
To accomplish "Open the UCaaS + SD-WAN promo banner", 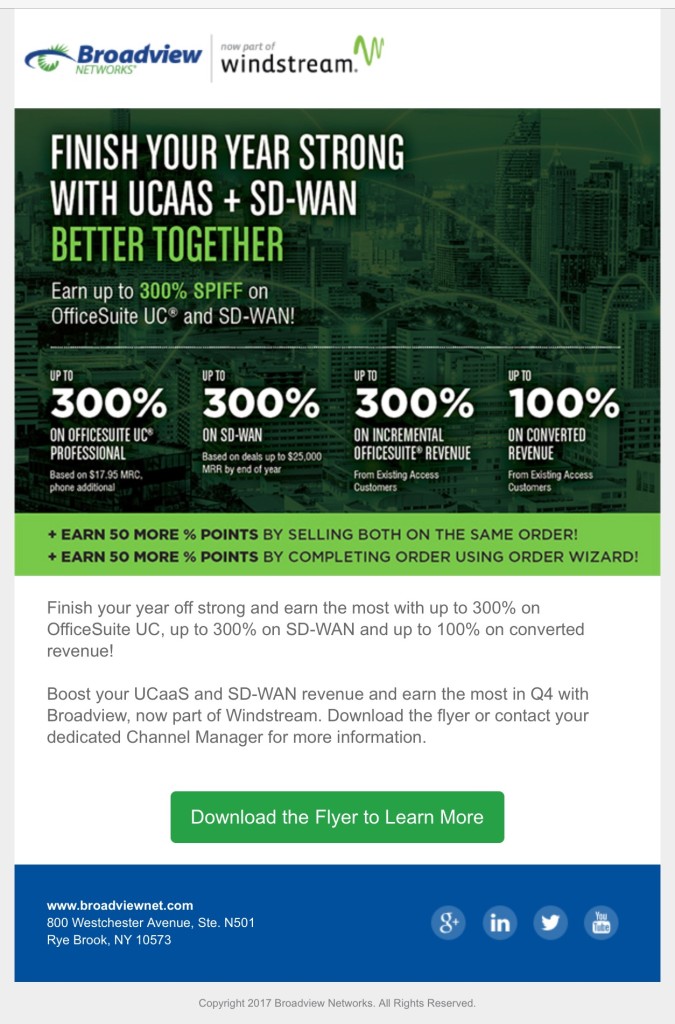I will (x=337, y=340).
